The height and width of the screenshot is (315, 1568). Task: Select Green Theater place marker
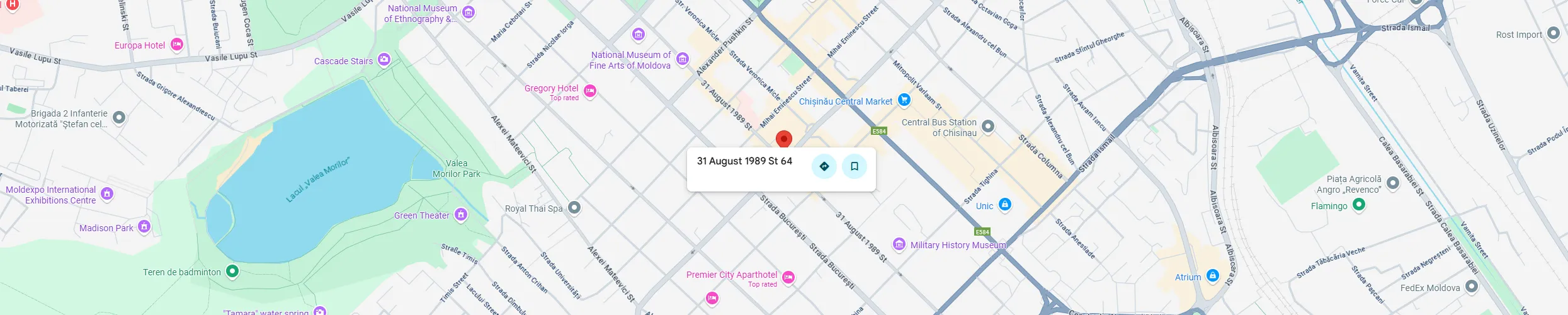pos(461,215)
